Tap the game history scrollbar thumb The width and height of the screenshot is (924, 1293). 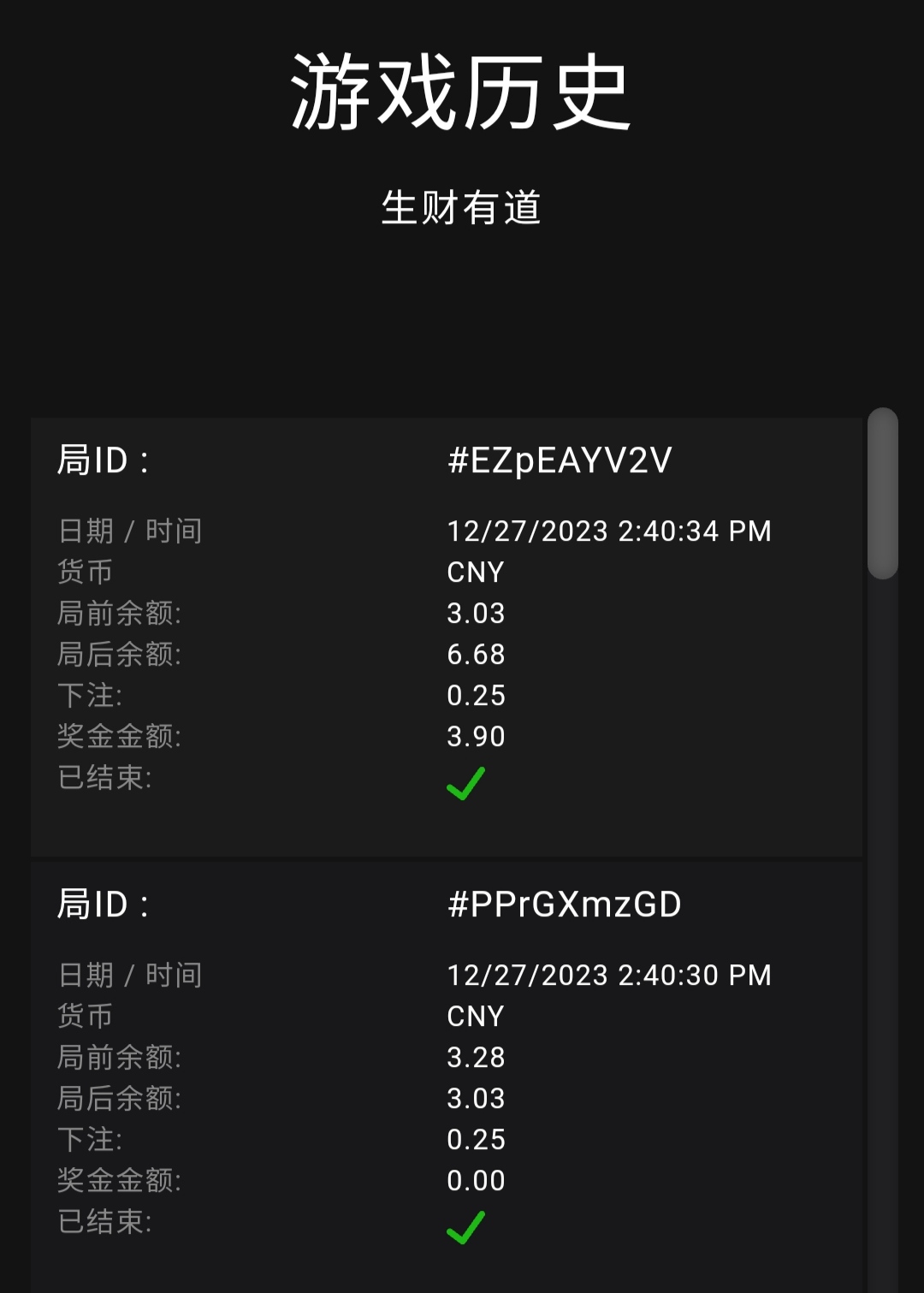click(x=882, y=494)
